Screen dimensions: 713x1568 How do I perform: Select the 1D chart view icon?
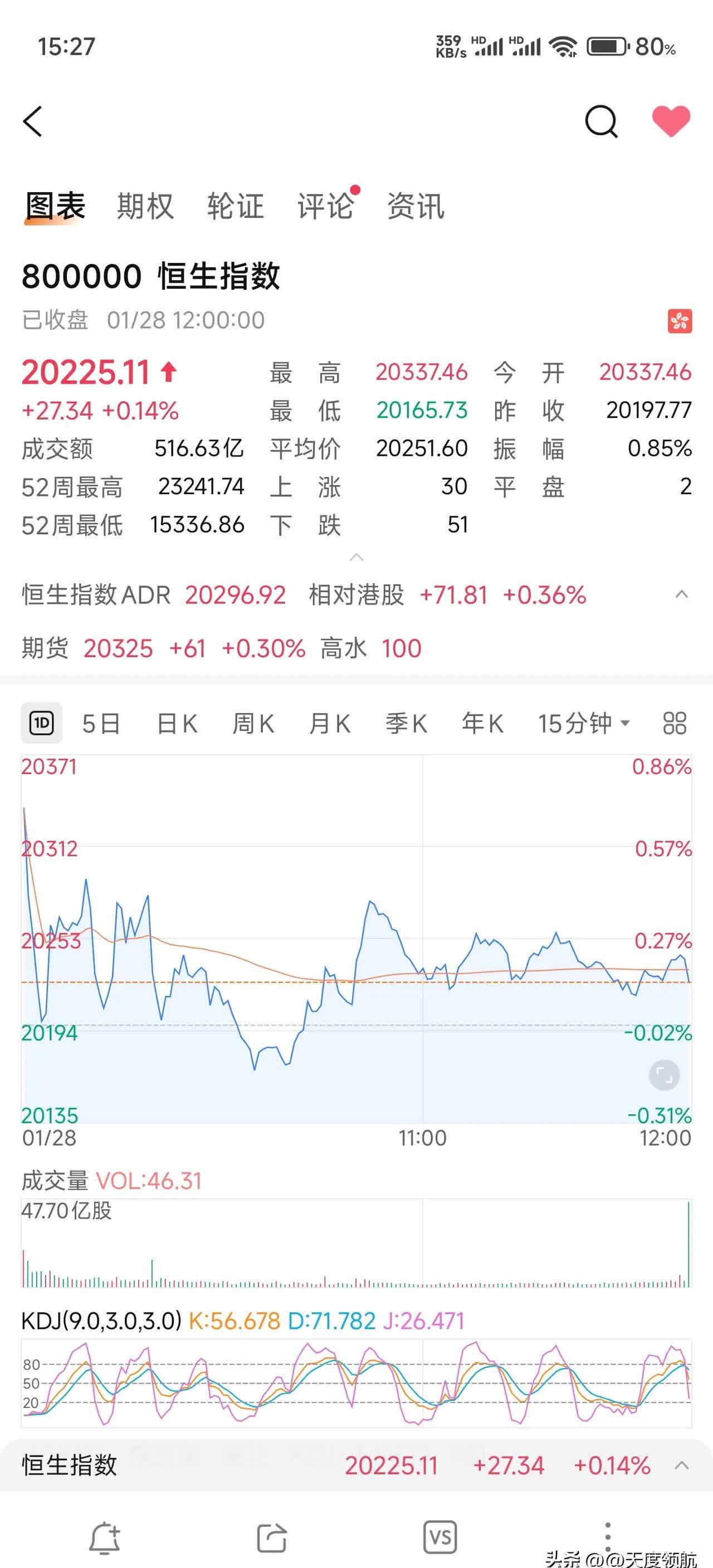click(x=40, y=723)
